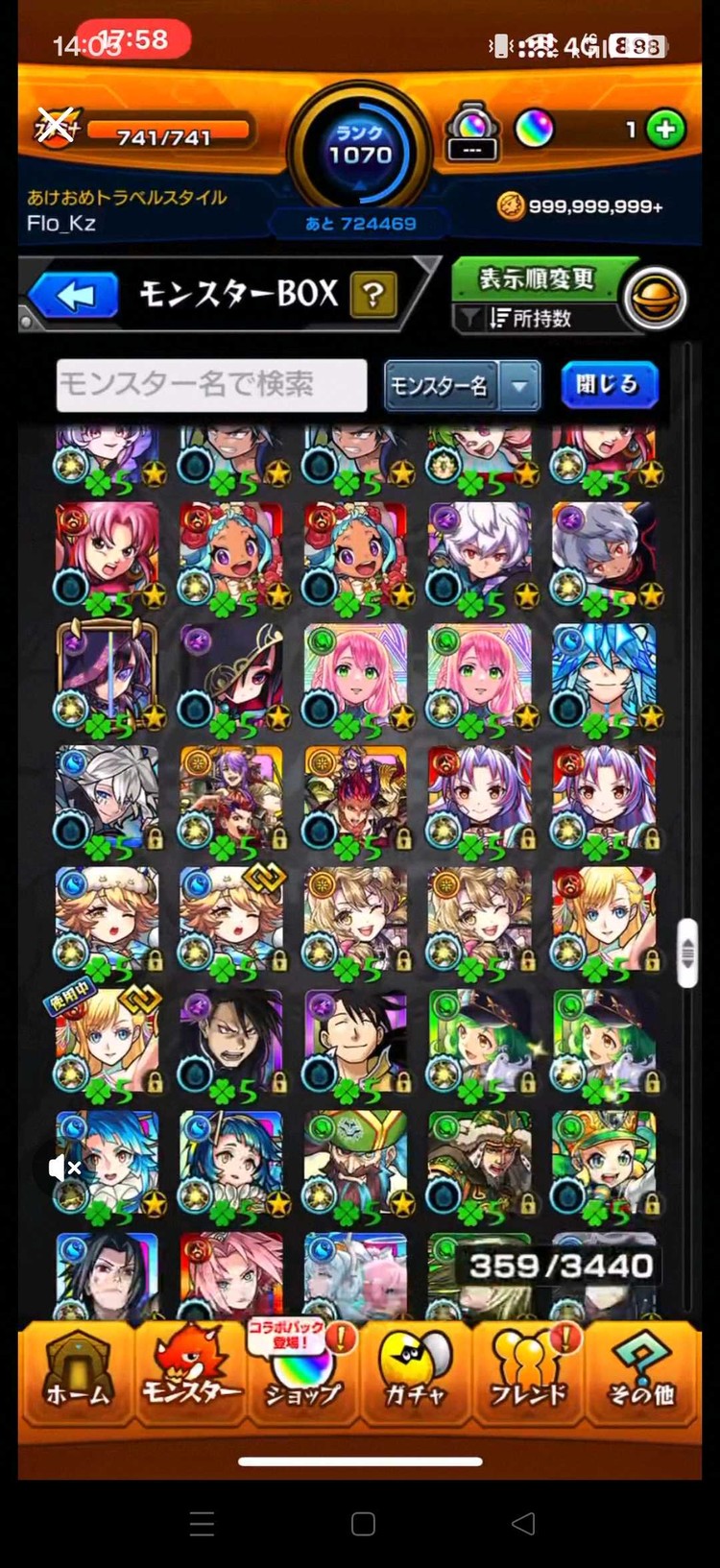Open the フレンド tab

529,1373
